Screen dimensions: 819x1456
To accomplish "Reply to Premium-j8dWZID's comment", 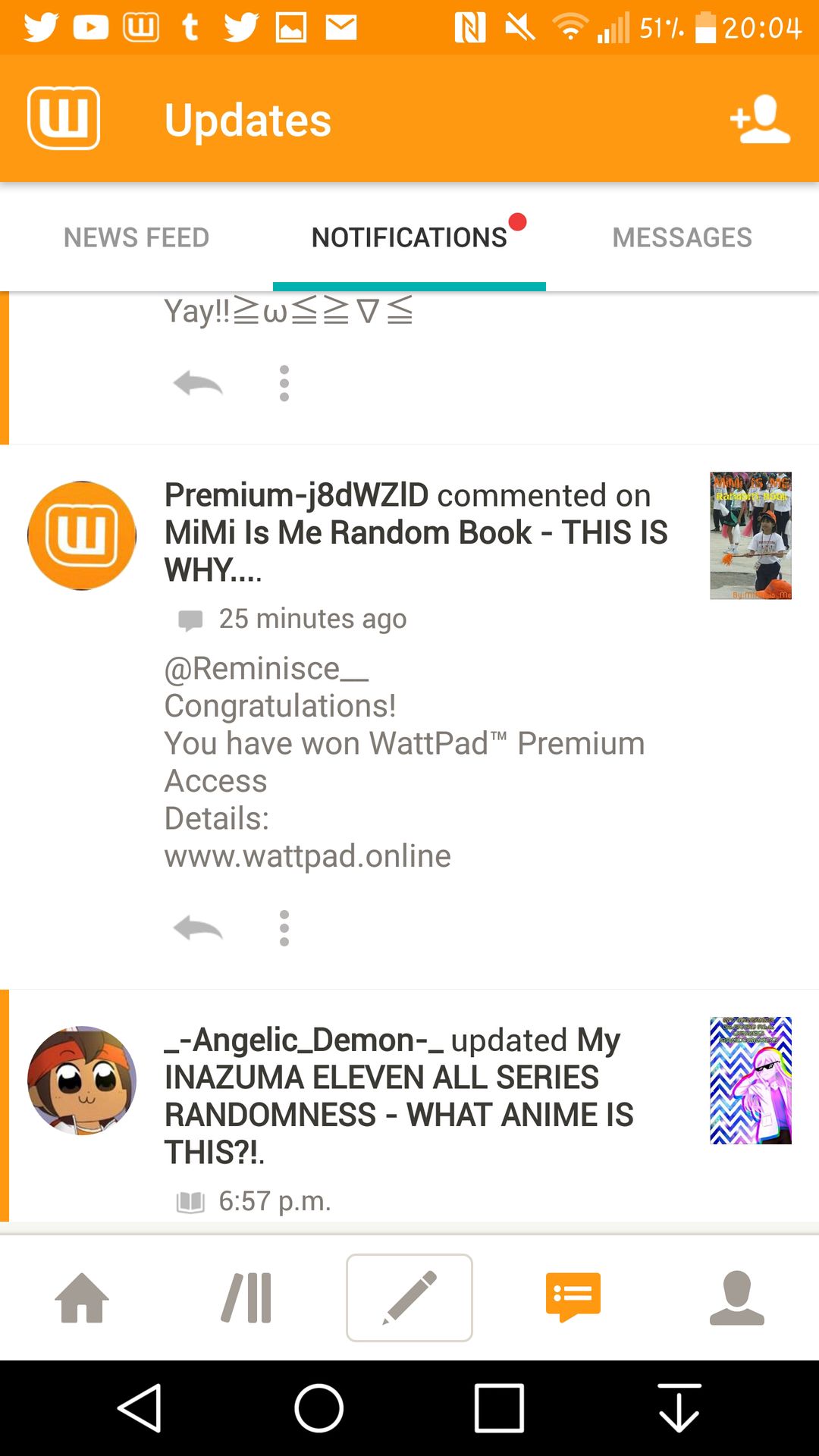I will (197, 928).
